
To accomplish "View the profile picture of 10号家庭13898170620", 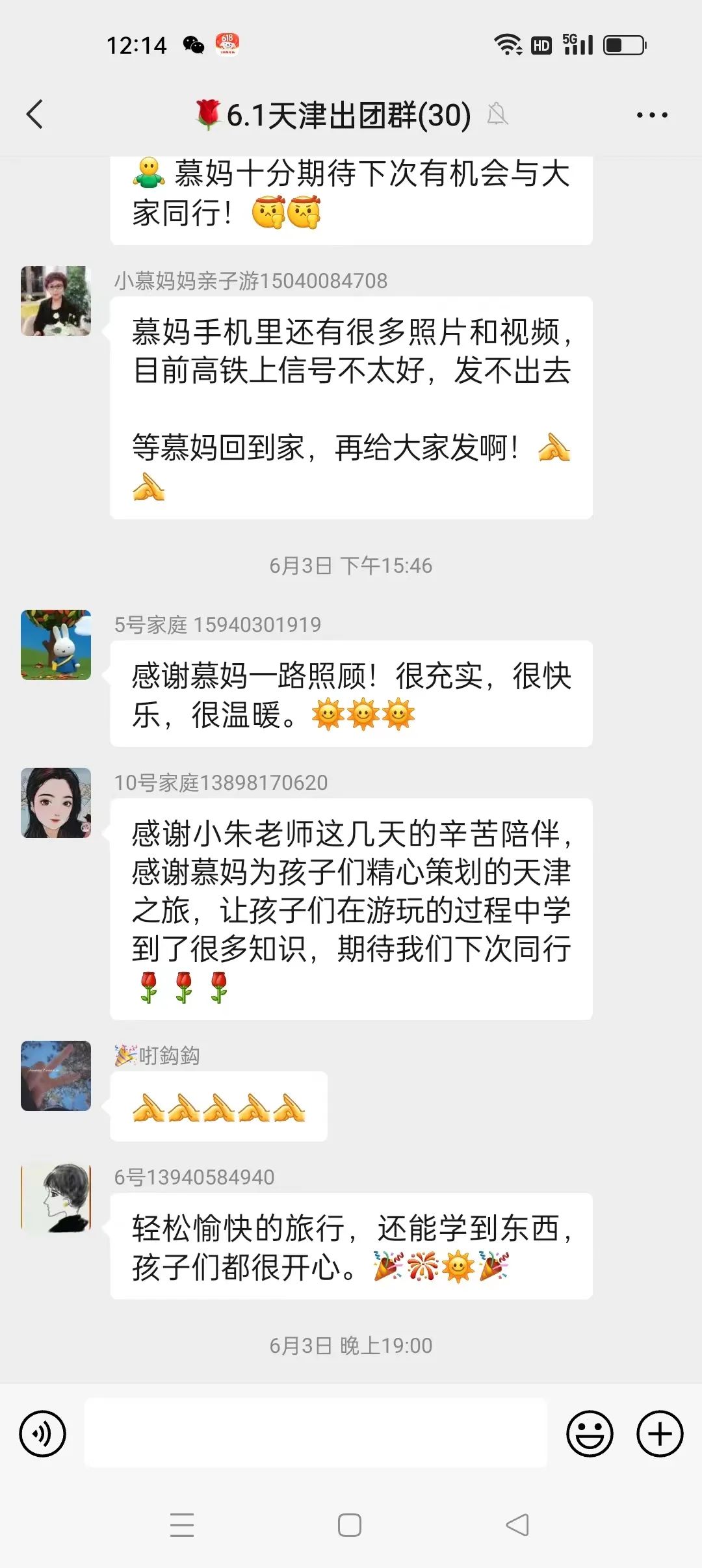I will pyautogui.click(x=56, y=803).
